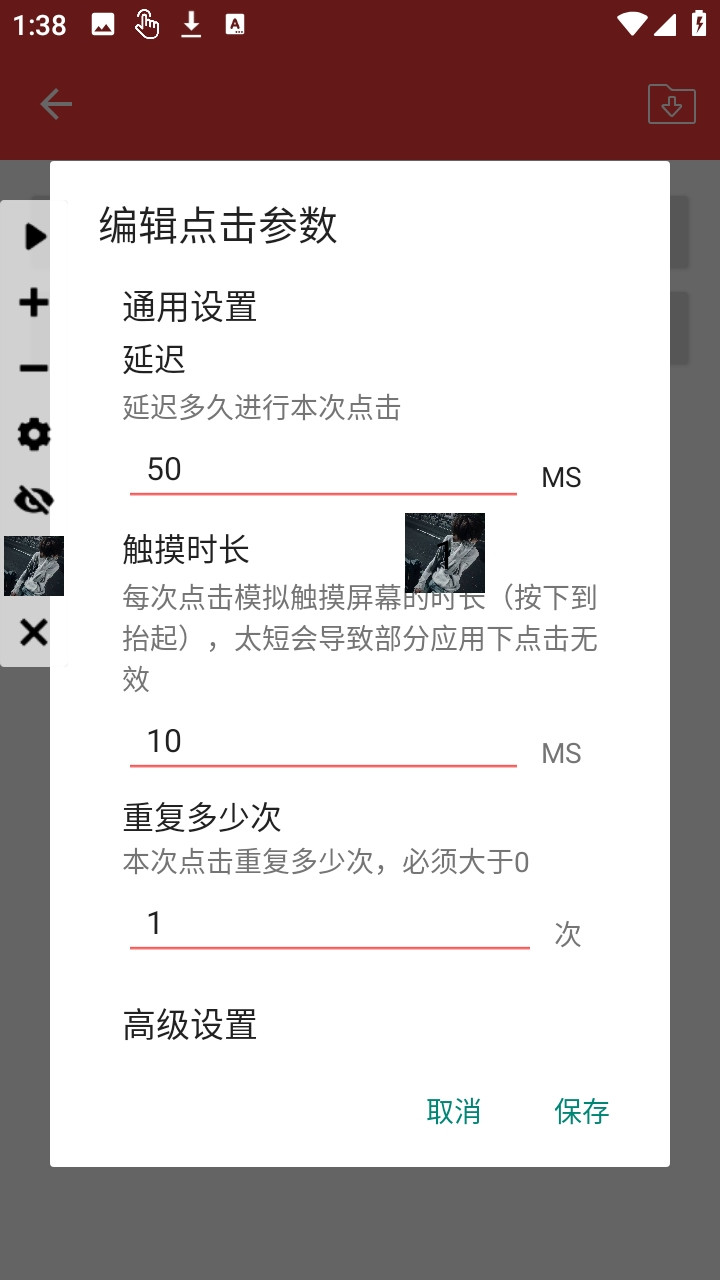Viewport: 720px width, 1280px height.
Task: Open the photo thumbnail on the floating toolbar
Action: (32, 565)
